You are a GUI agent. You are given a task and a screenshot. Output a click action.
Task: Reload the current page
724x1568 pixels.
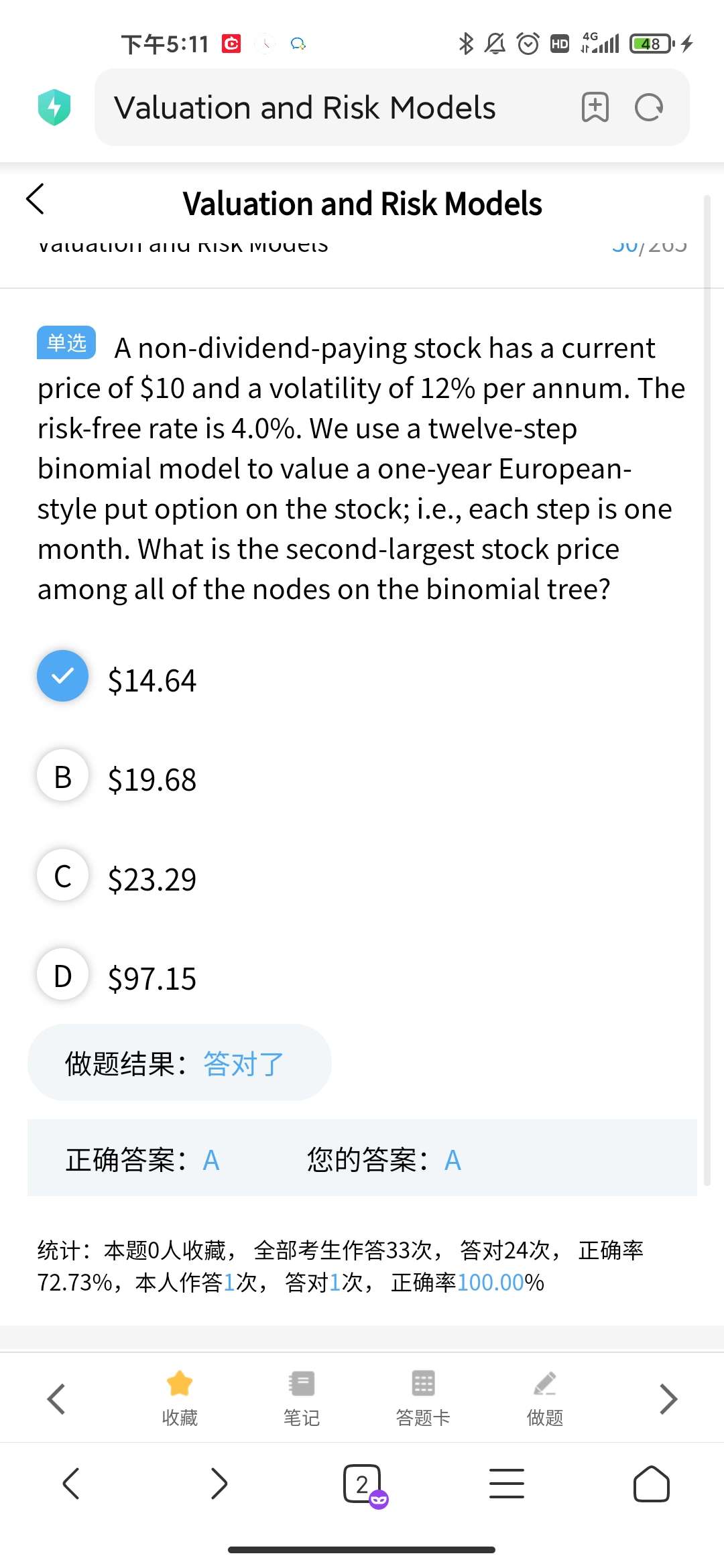tap(649, 107)
